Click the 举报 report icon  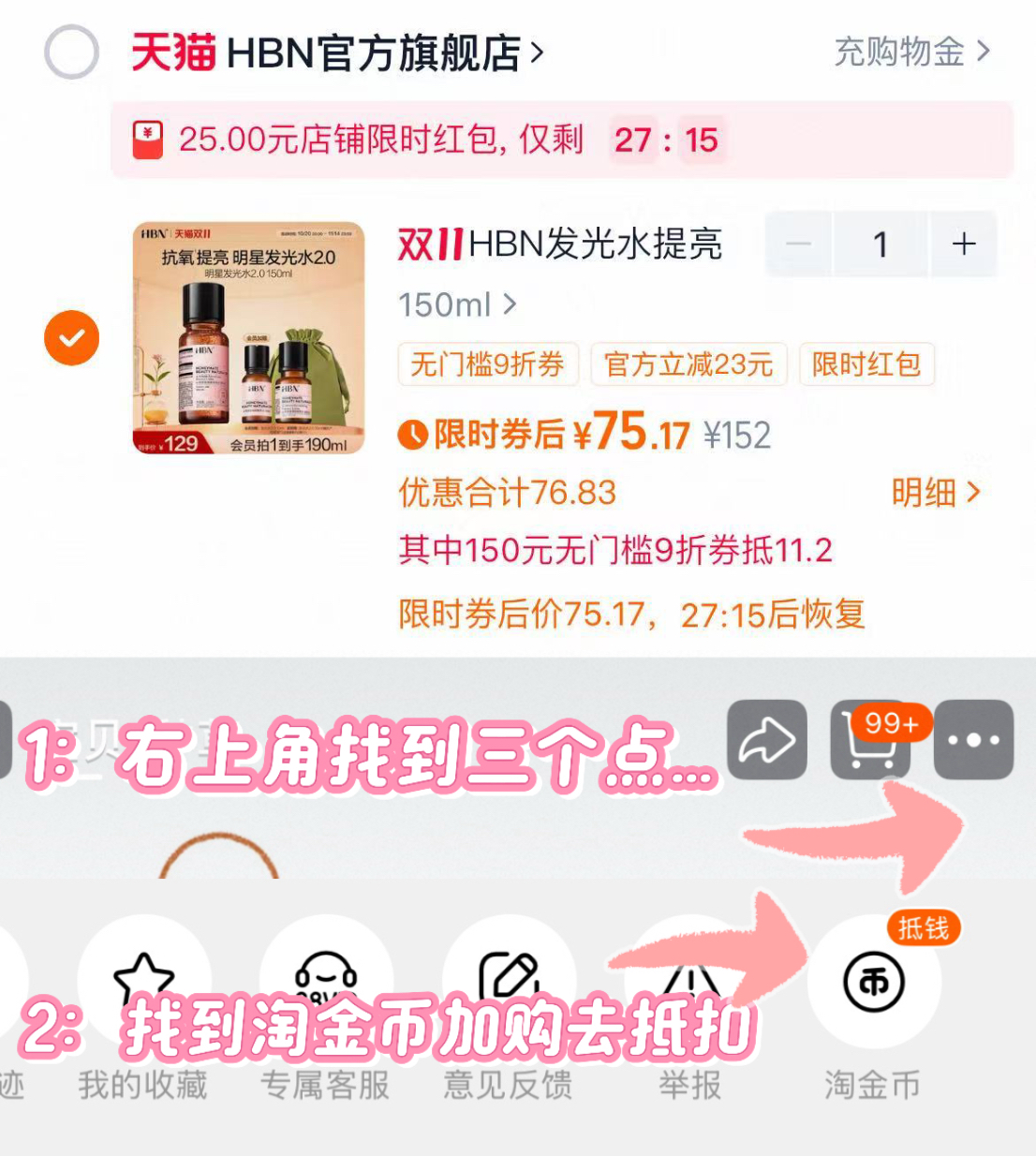click(x=689, y=981)
